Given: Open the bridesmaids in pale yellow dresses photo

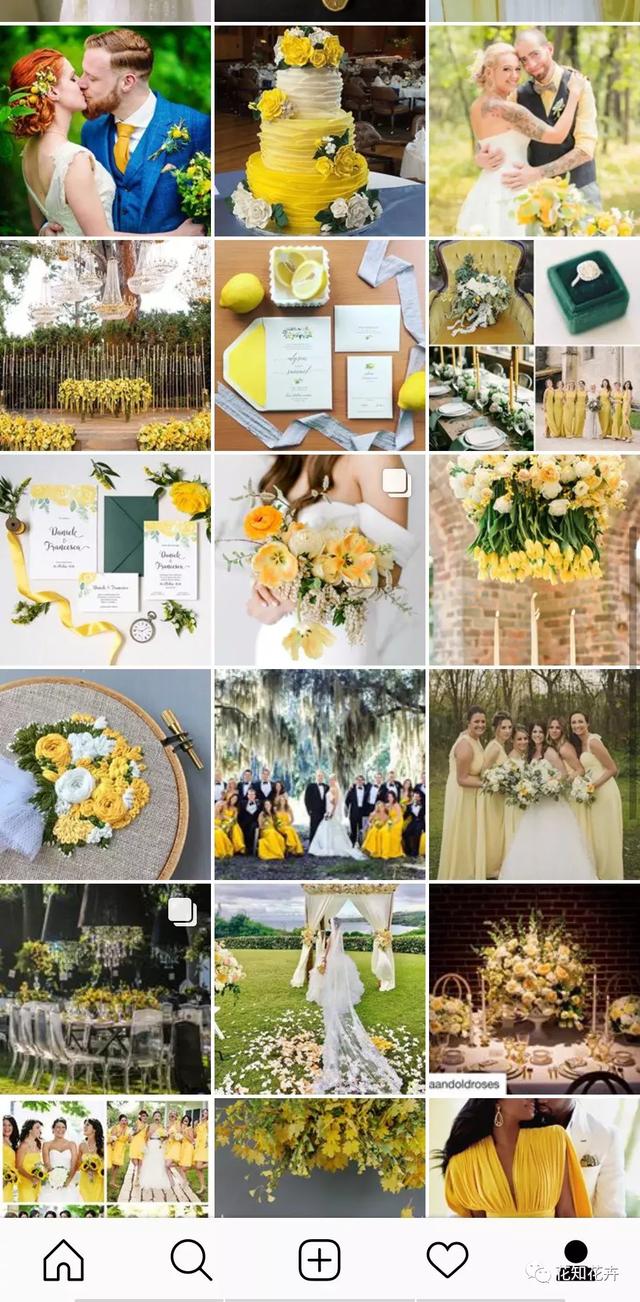Looking at the screenshot, I should pos(534,775).
